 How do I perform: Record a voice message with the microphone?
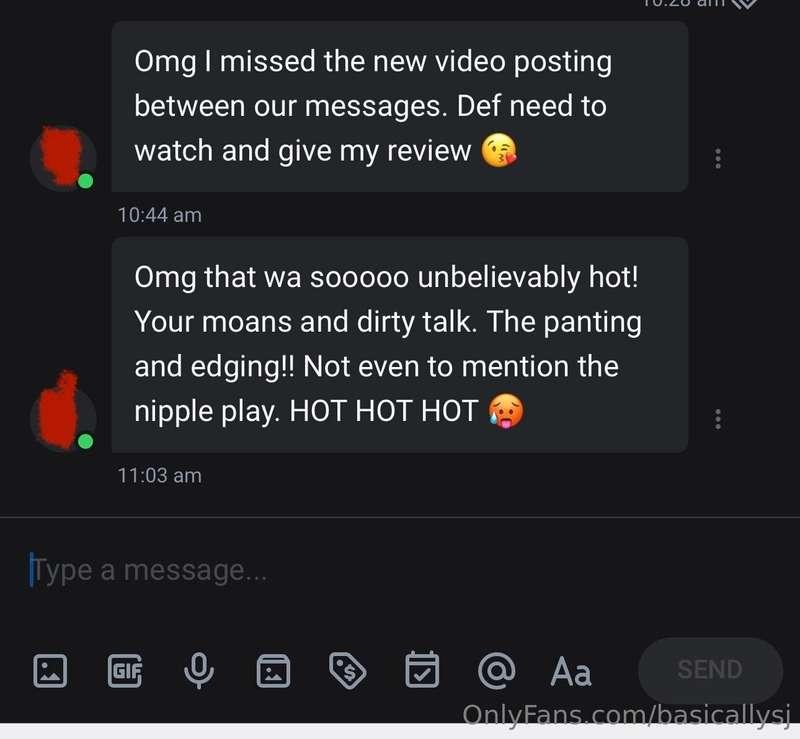[x=199, y=671]
